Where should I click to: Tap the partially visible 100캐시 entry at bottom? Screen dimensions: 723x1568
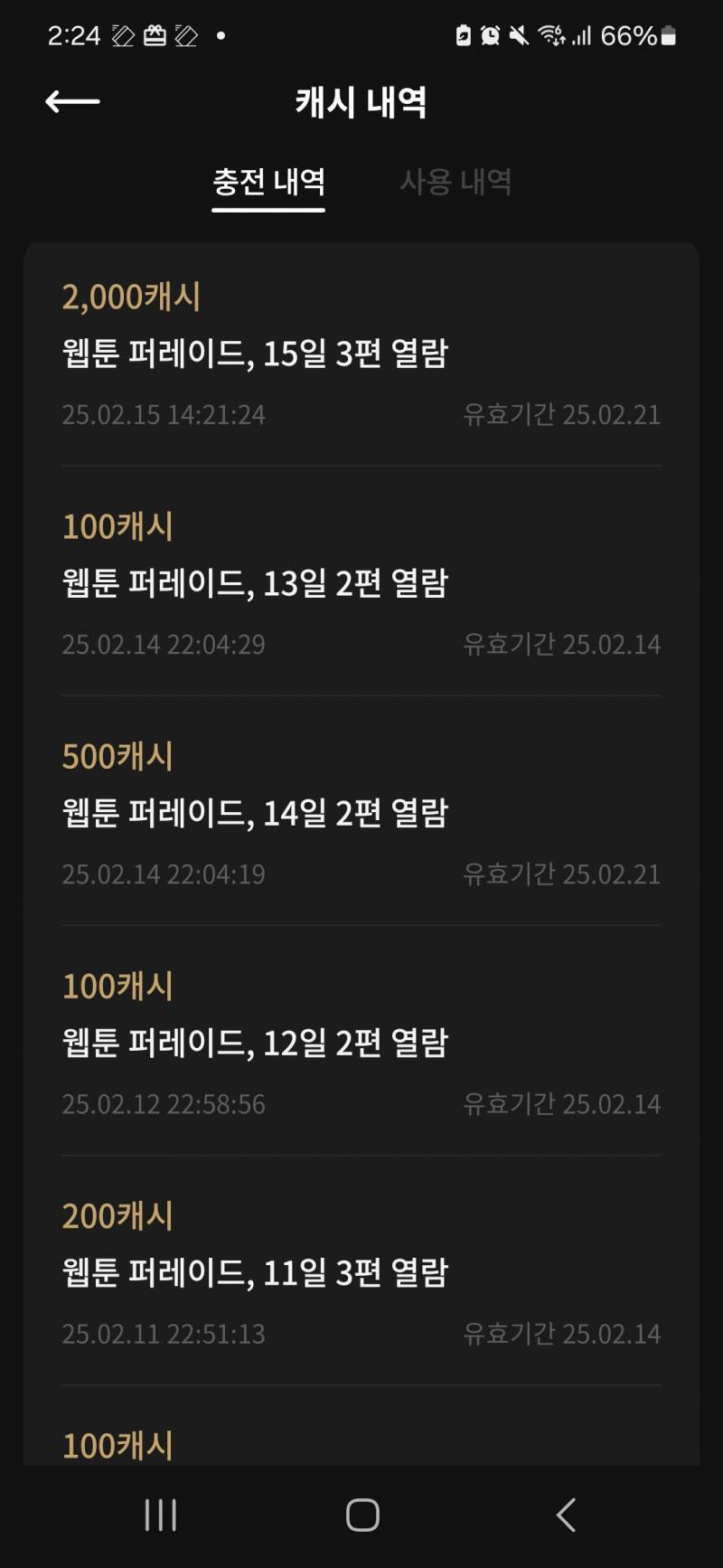pos(117,1445)
